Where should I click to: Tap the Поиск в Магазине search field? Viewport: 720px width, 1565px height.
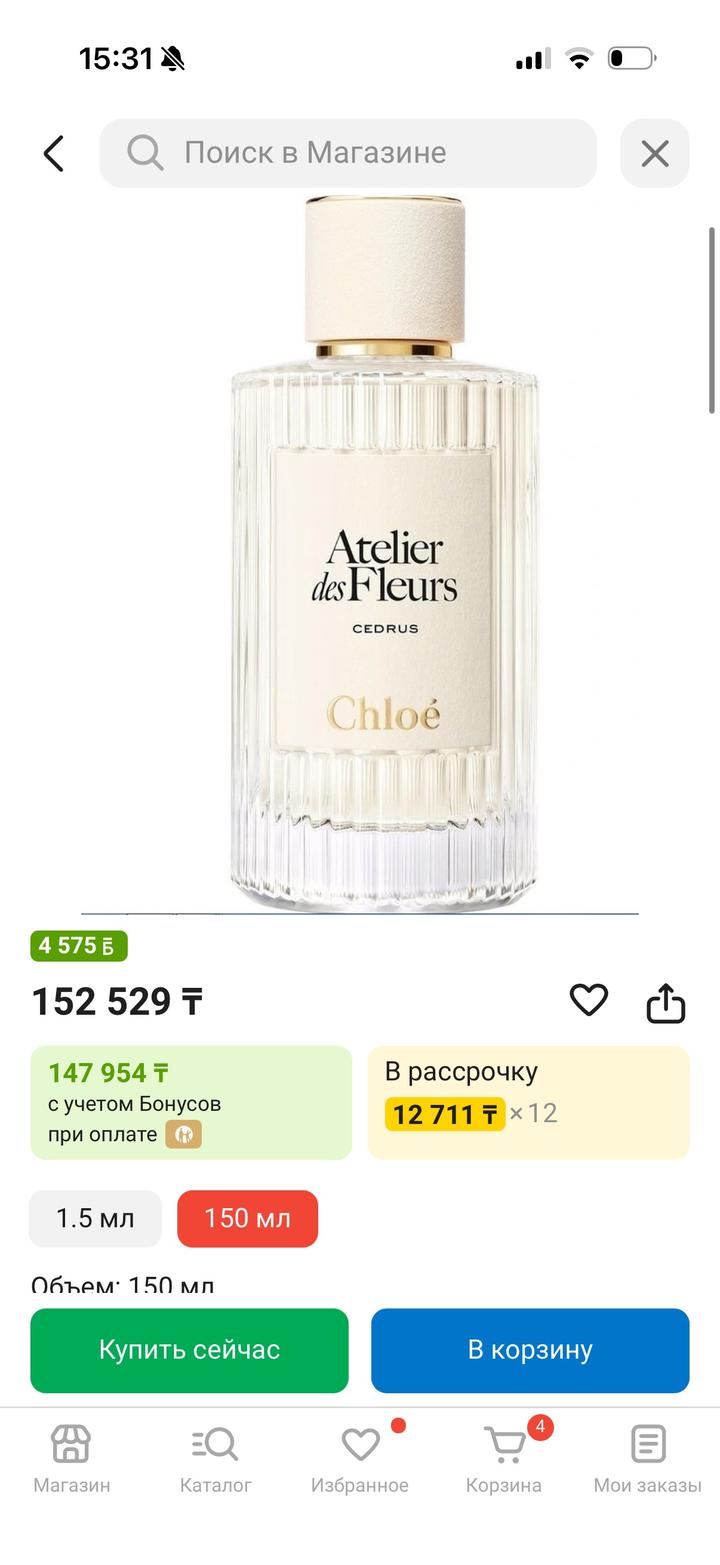pos(348,153)
